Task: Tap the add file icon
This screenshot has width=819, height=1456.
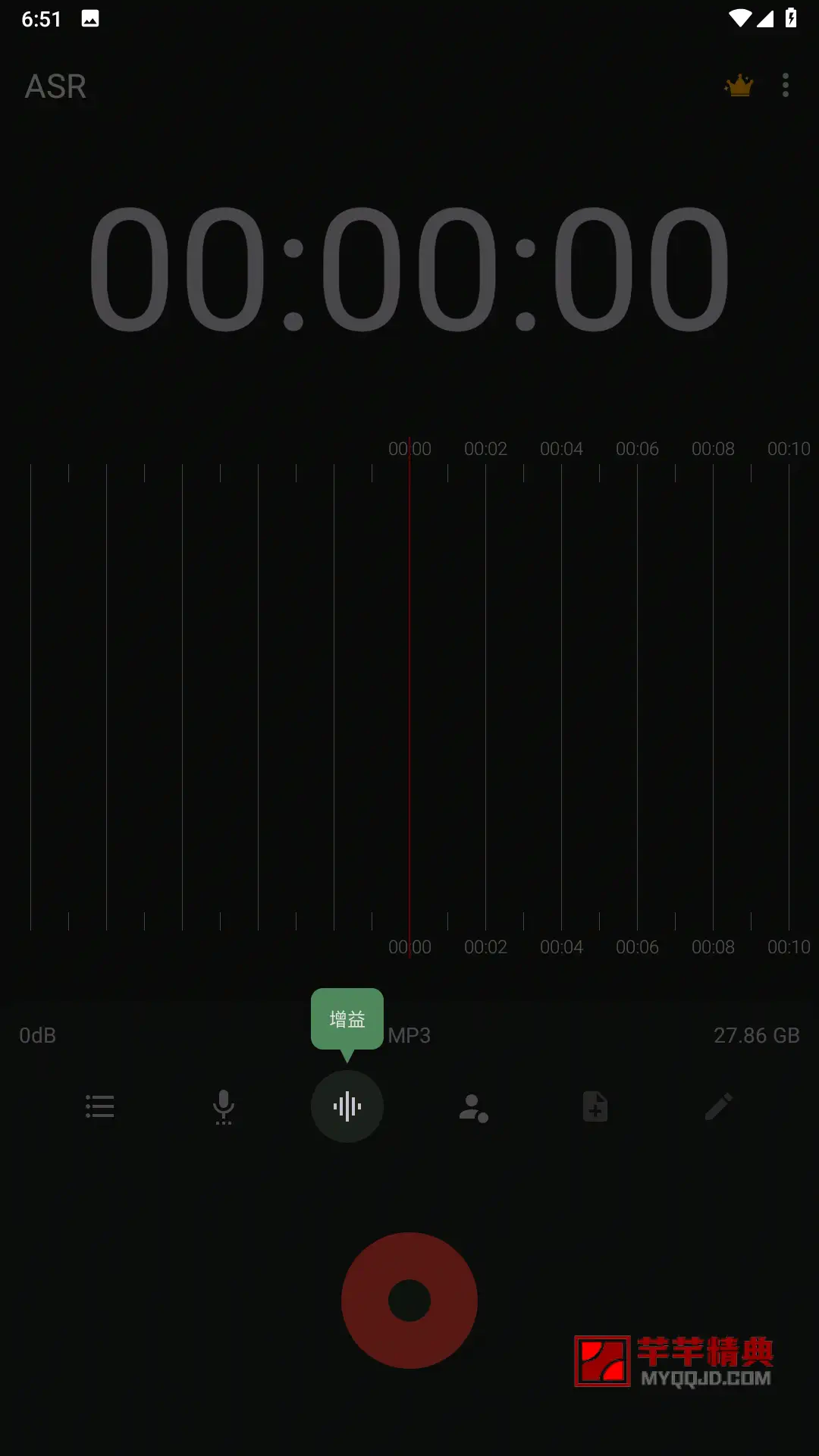Action: click(595, 1106)
